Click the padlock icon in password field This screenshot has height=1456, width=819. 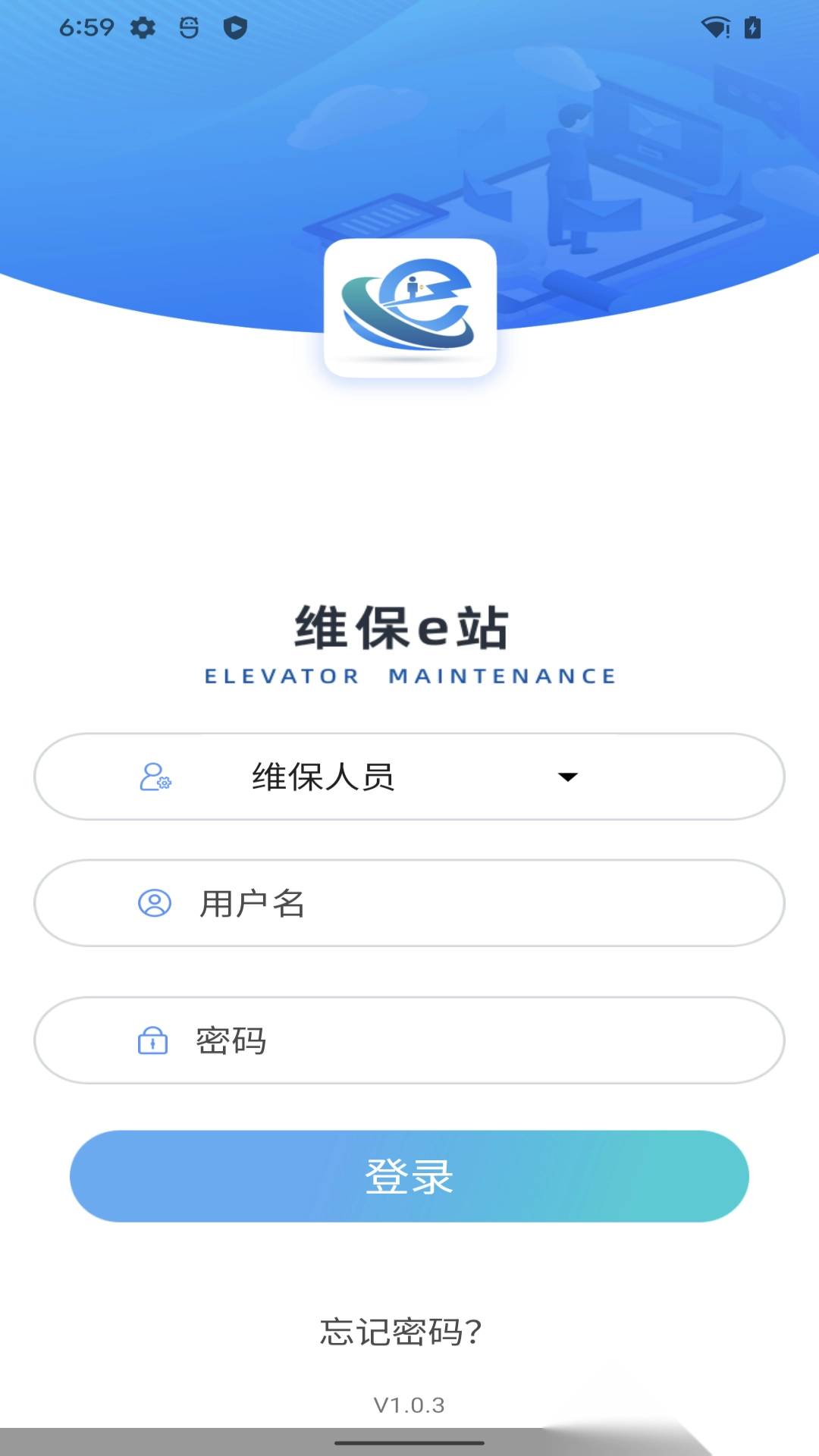[x=152, y=1040]
